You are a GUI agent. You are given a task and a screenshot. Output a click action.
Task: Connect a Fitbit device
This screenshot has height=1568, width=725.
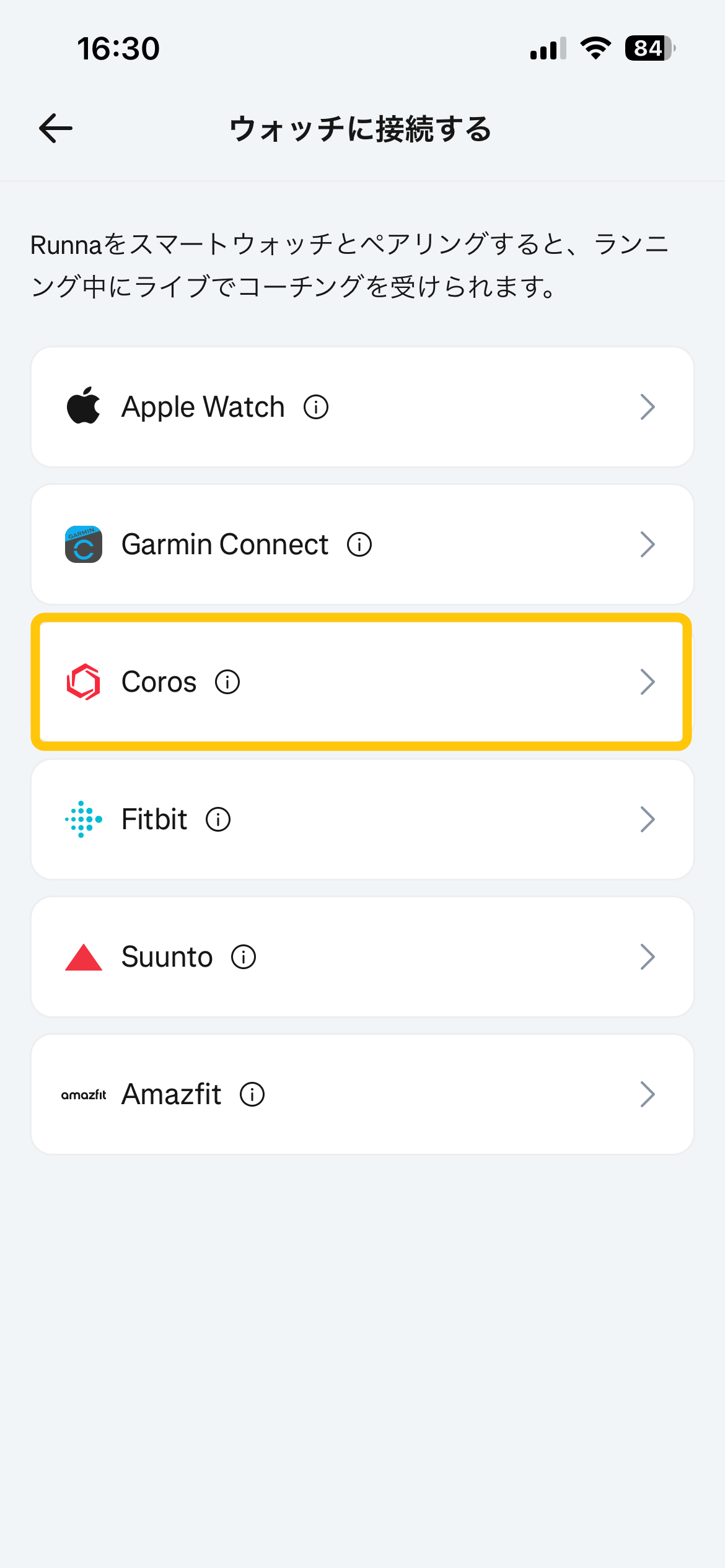click(x=362, y=819)
